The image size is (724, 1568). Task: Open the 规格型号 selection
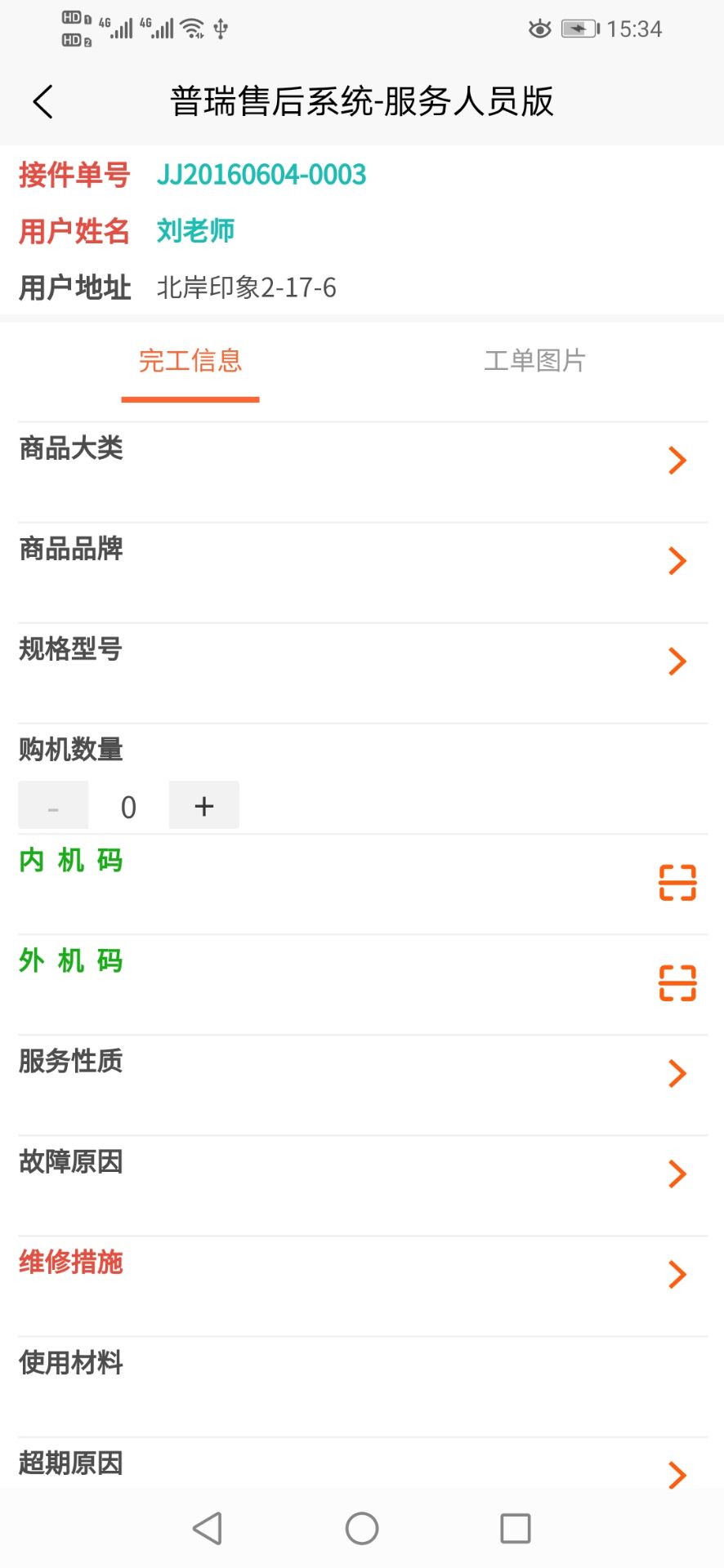[x=677, y=661]
